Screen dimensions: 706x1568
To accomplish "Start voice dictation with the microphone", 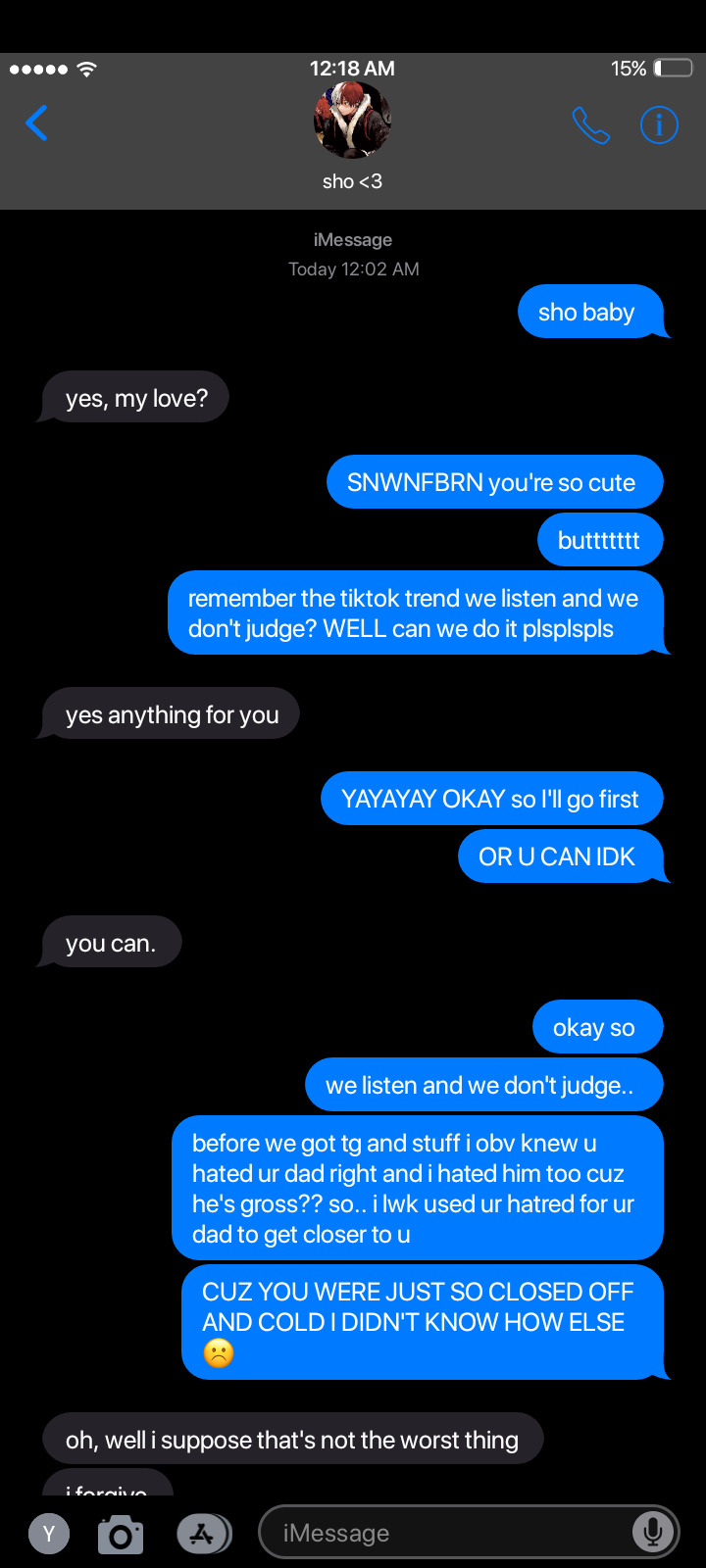I will (x=652, y=1532).
